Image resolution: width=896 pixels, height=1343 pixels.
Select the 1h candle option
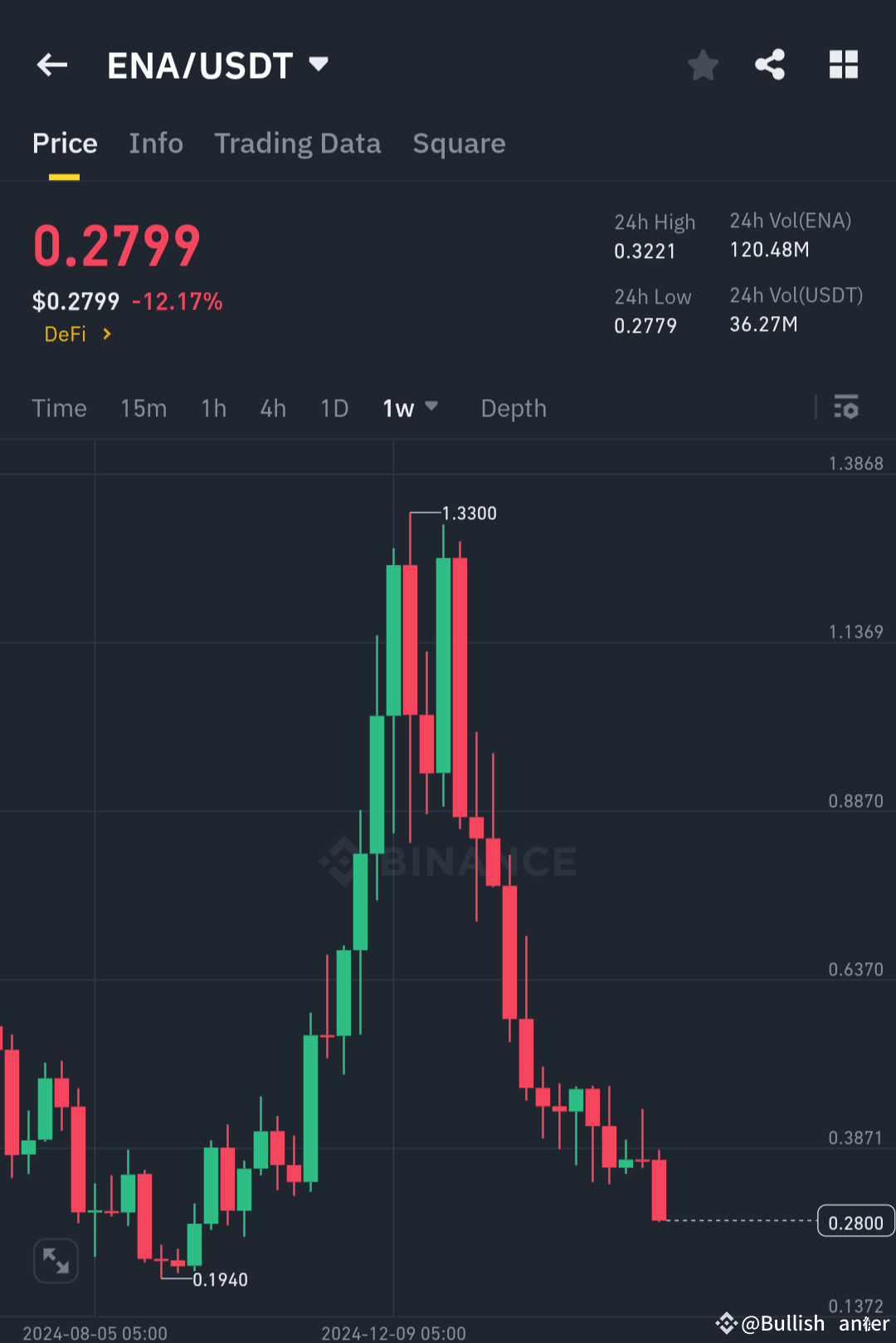(x=213, y=408)
